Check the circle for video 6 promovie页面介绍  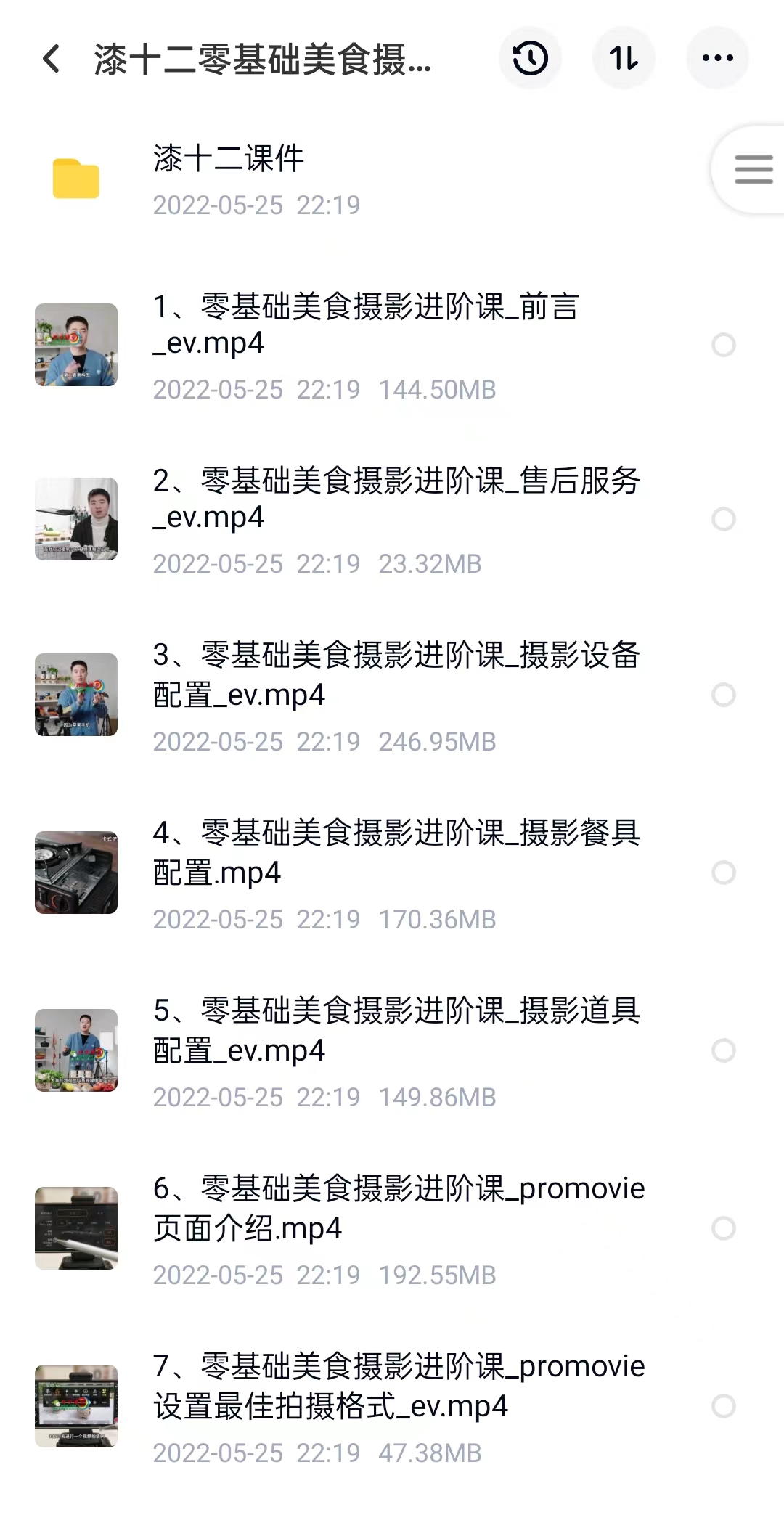(723, 1228)
